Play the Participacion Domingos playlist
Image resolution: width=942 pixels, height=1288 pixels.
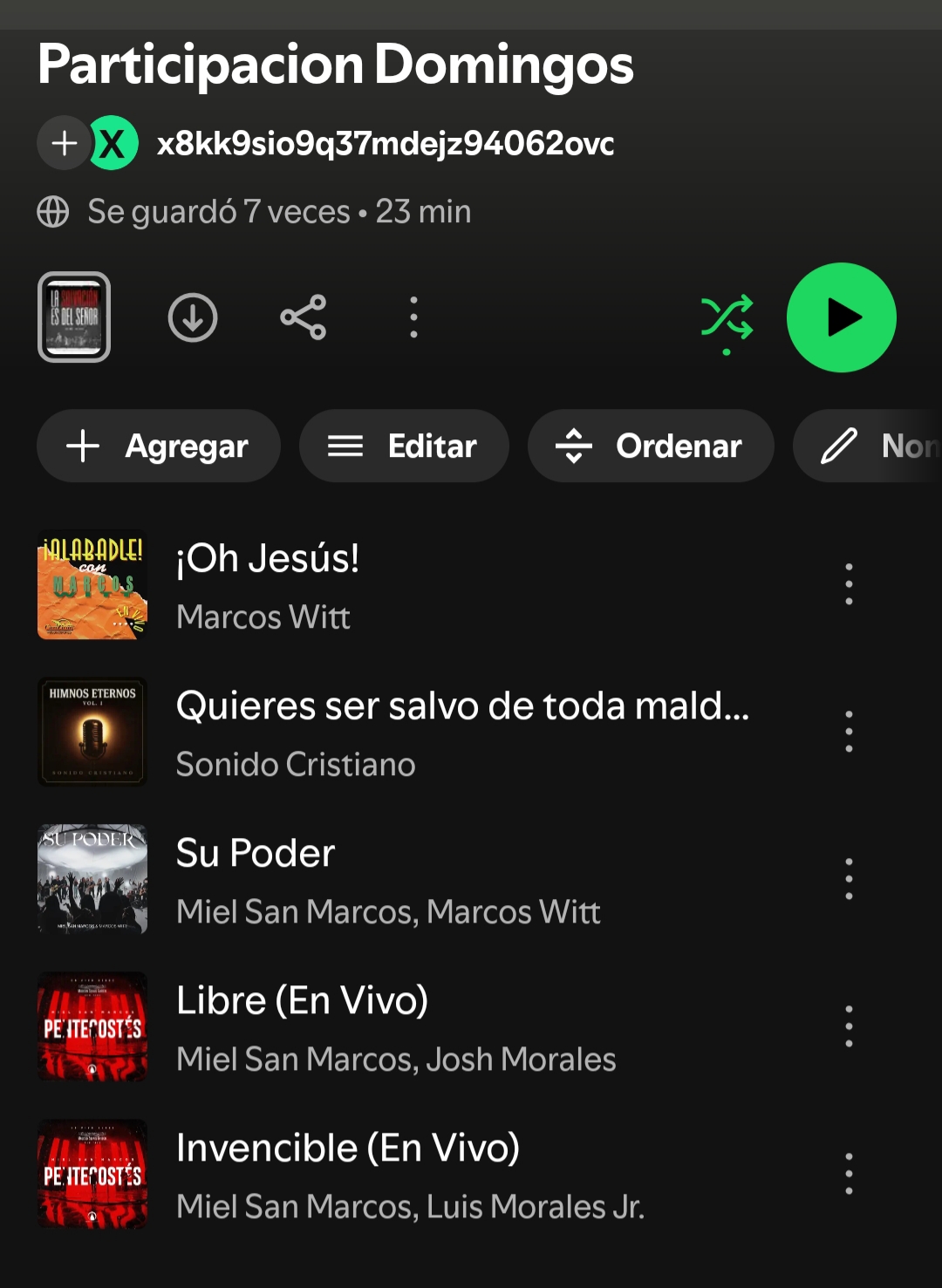pos(841,317)
